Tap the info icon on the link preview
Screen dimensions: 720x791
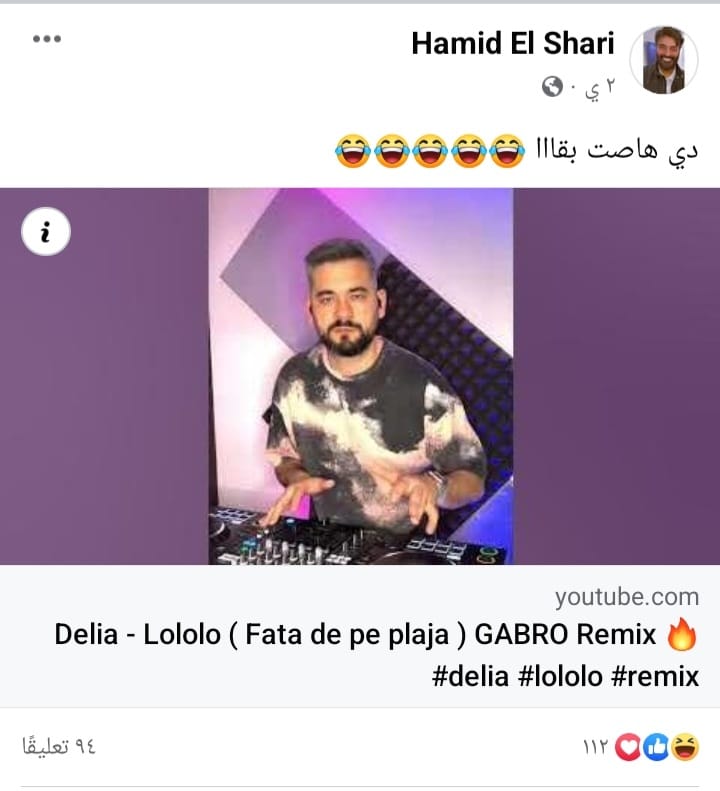tap(46, 233)
